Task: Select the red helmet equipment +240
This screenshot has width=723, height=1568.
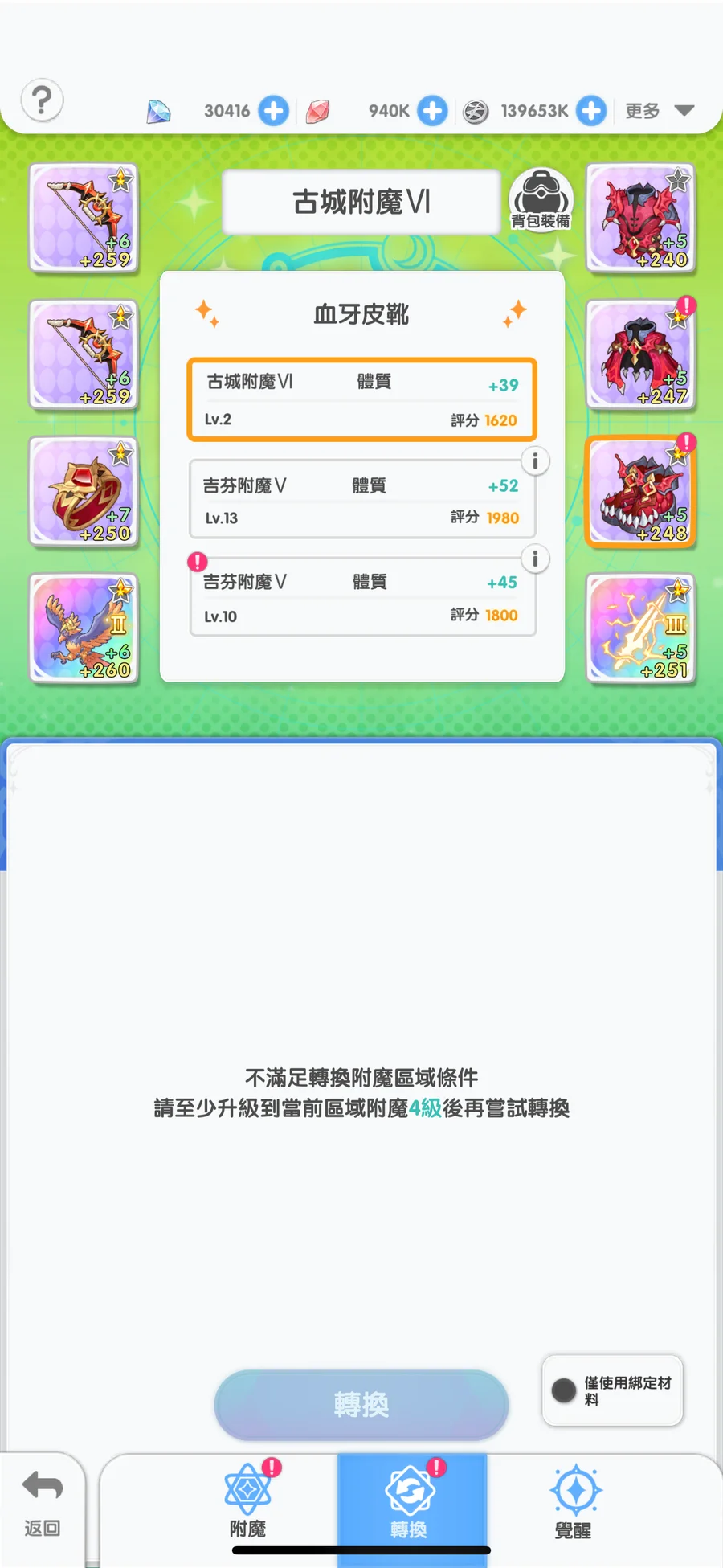Action: coord(640,218)
